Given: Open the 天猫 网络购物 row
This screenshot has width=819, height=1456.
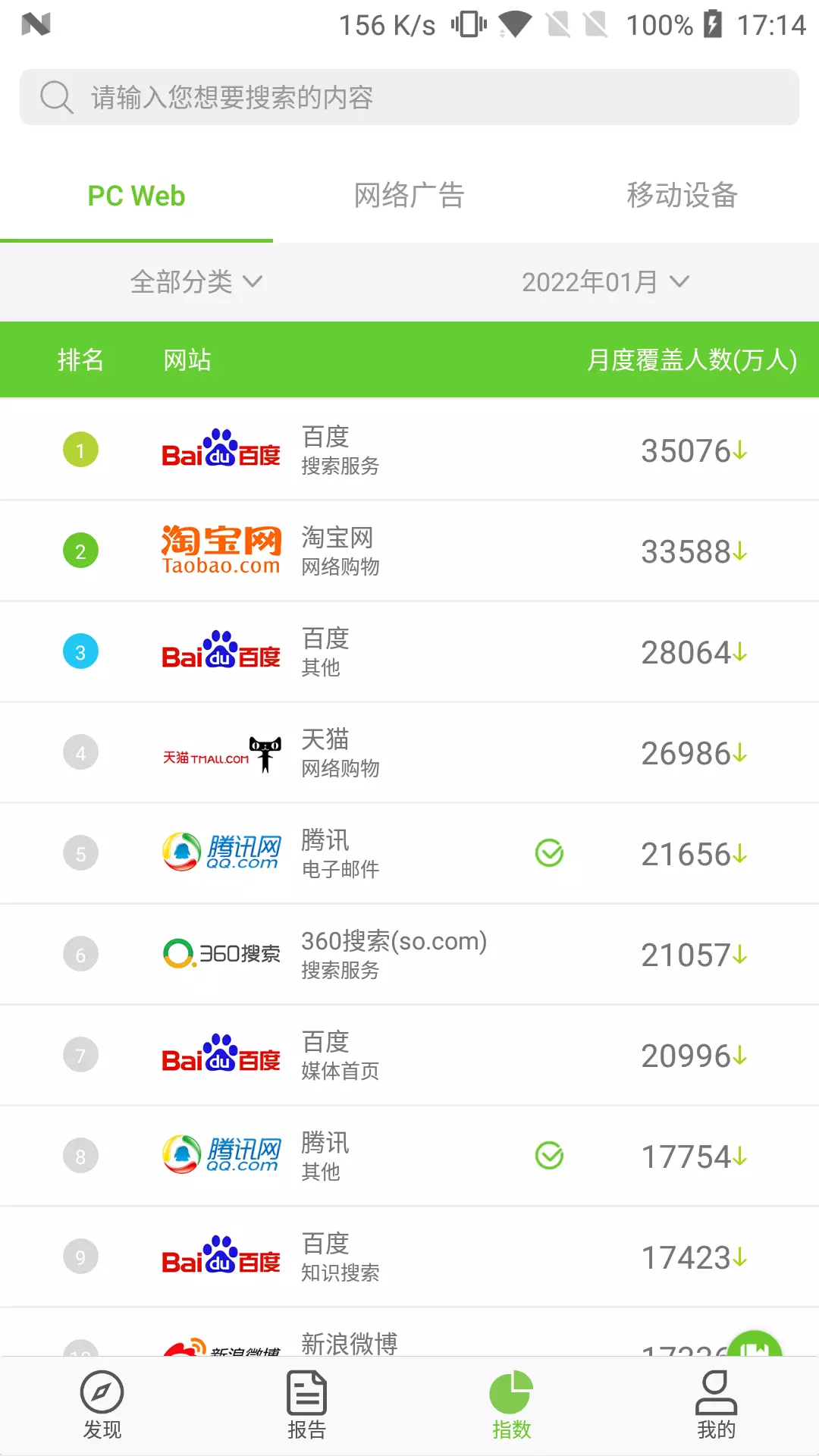Looking at the screenshot, I should point(409,753).
